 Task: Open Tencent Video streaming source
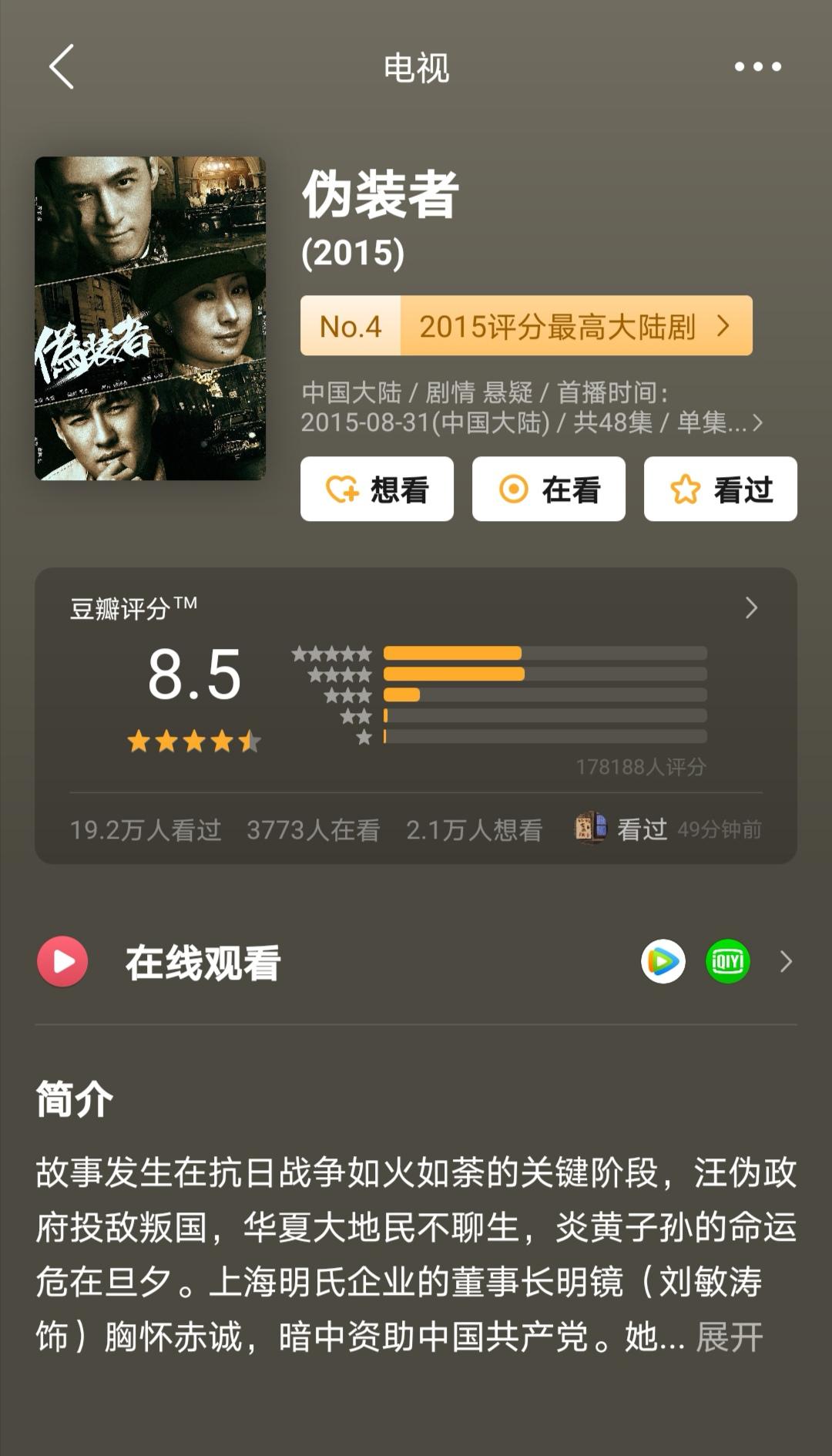(664, 961)
